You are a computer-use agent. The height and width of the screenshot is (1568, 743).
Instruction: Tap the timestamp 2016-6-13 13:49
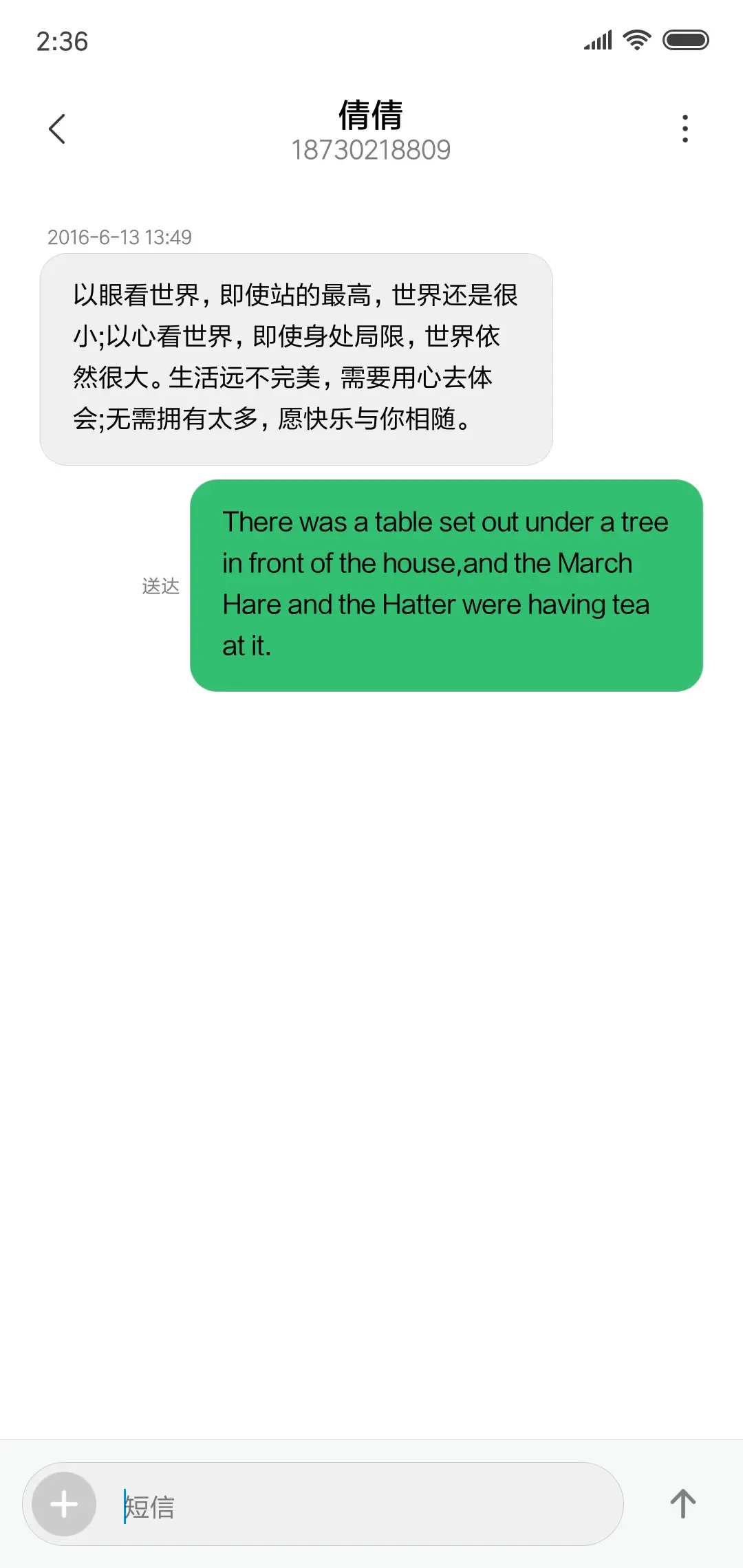120,237
